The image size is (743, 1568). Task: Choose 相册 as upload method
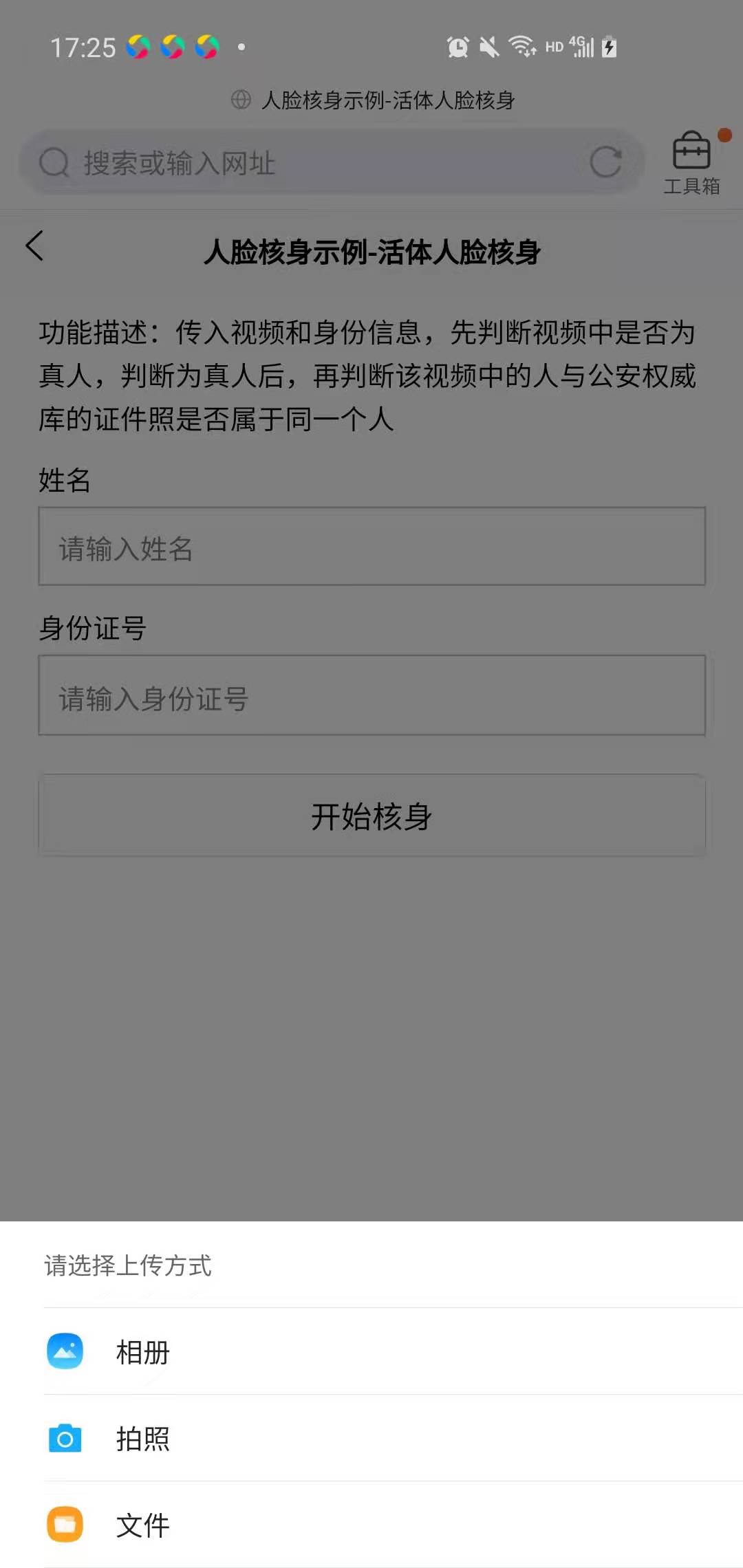click(x=142, y=1352)
